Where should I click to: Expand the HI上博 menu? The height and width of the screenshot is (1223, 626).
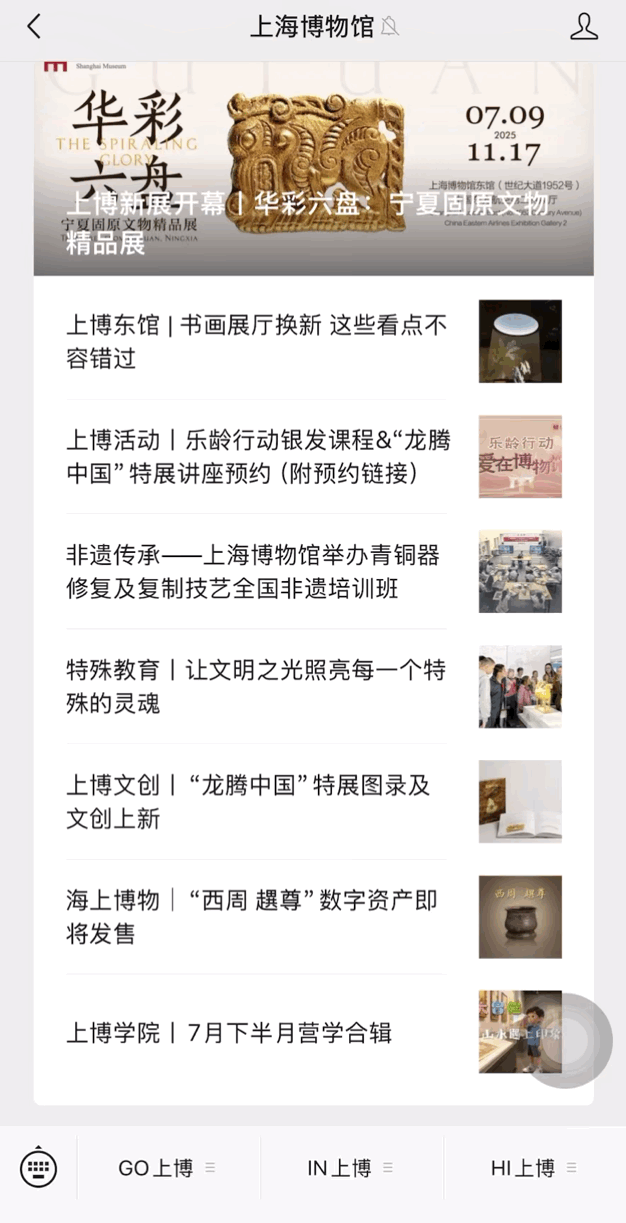click(x=535, y=1168)
